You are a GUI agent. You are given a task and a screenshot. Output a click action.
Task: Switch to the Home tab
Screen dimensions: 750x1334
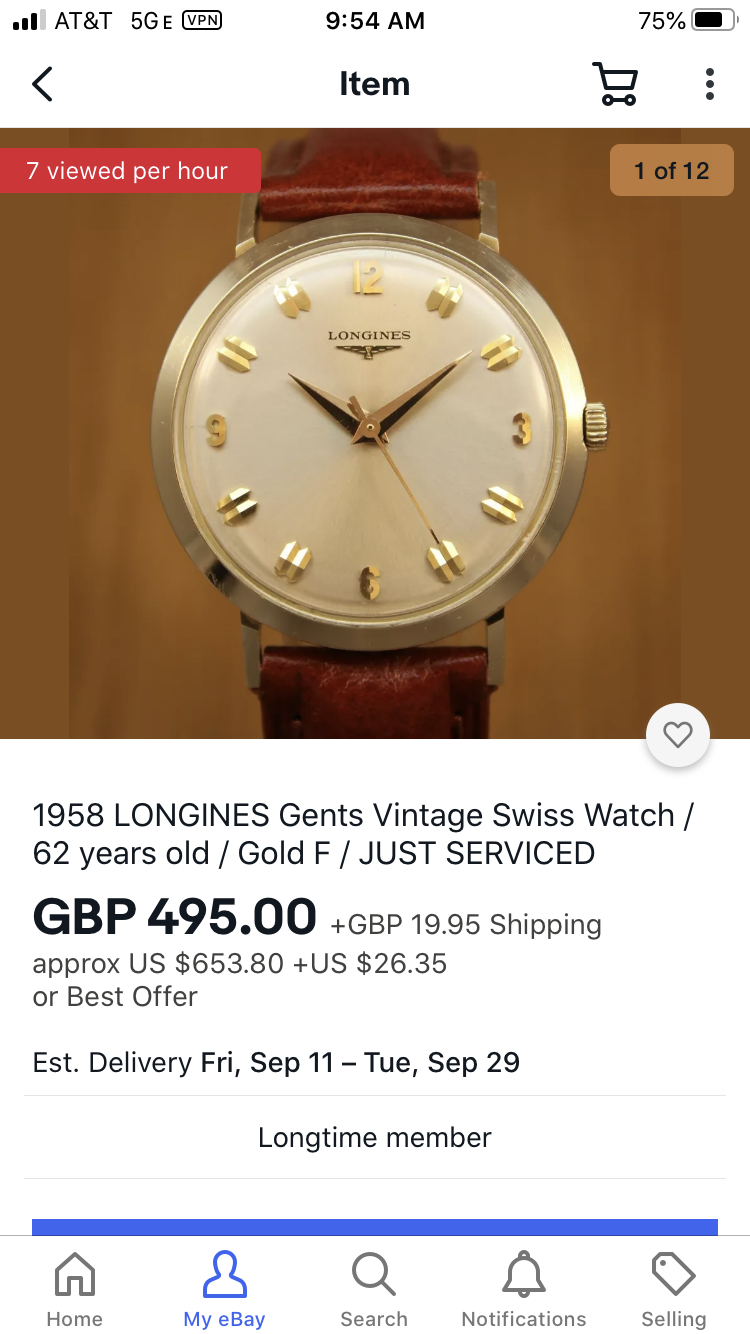click(x=75, y=1289)
